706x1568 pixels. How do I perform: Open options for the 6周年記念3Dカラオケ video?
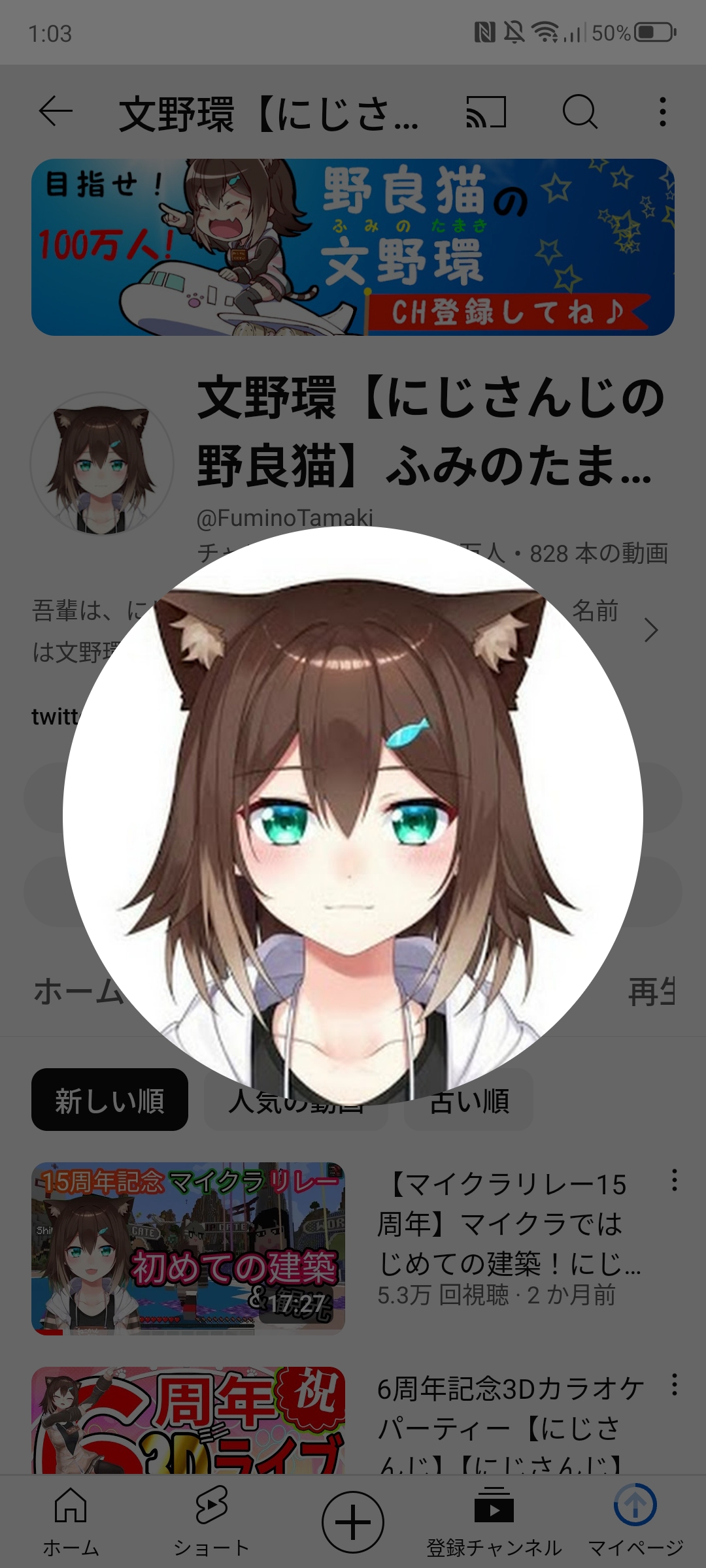(x=674, y=1384)
